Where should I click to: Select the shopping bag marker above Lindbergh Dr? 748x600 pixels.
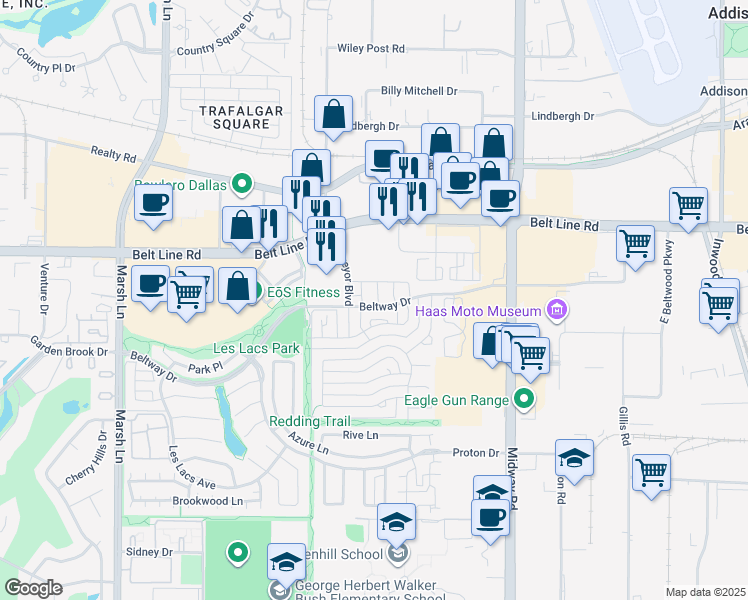(333, 118)
